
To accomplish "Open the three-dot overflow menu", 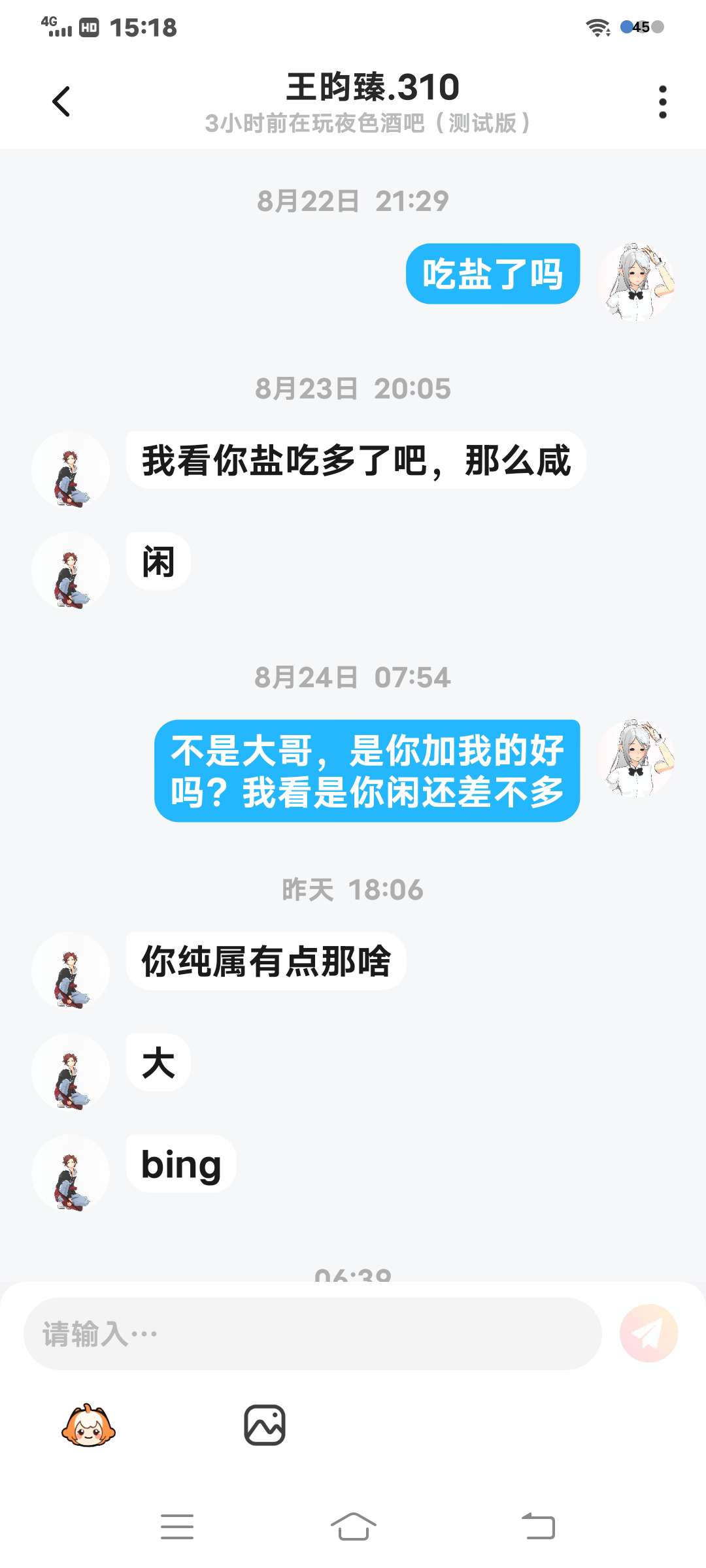I will pos(662,102).
